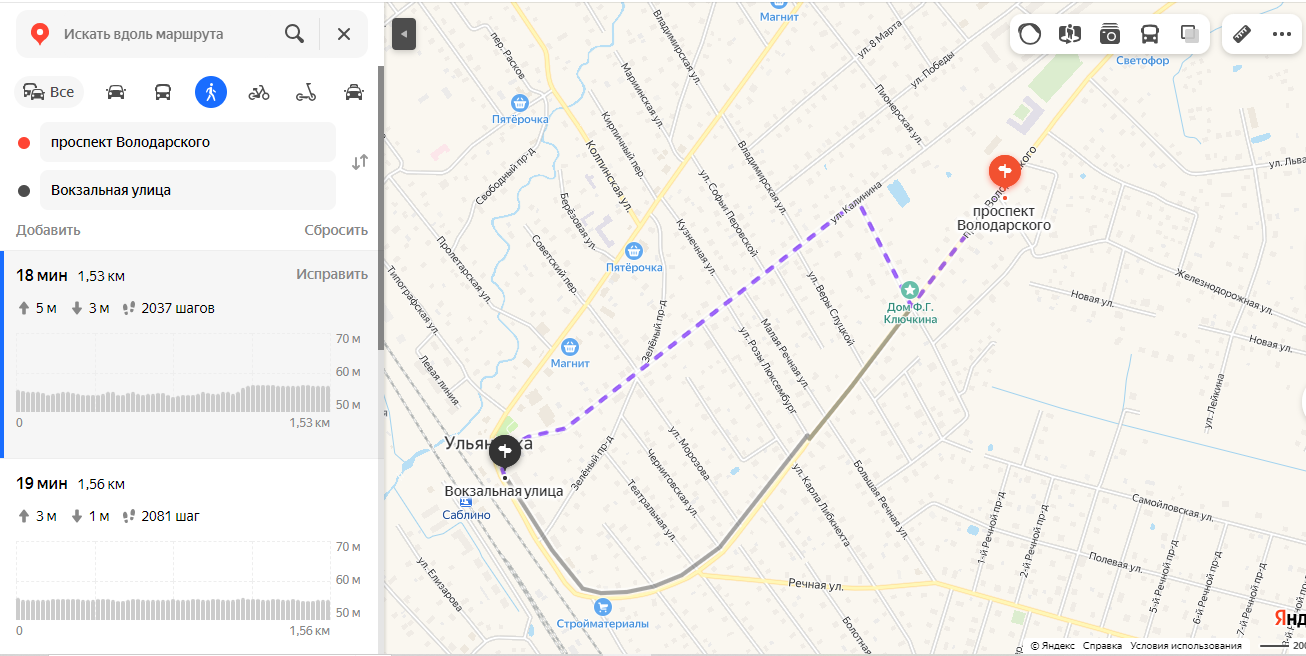Select the taxi route mode
This screenshot has height=656, width=1306.
point(353,92)
